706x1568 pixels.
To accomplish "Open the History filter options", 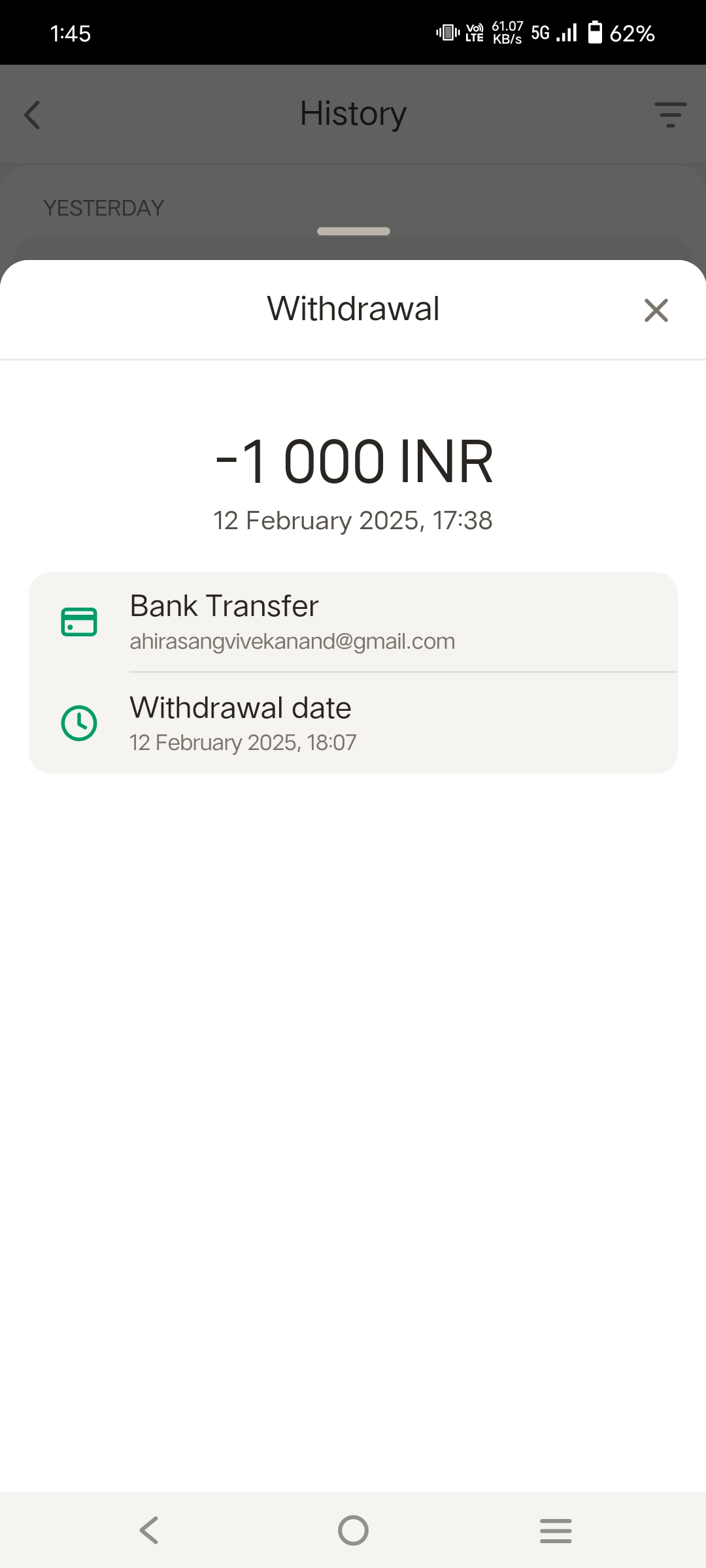I will [x=670, y=115].
